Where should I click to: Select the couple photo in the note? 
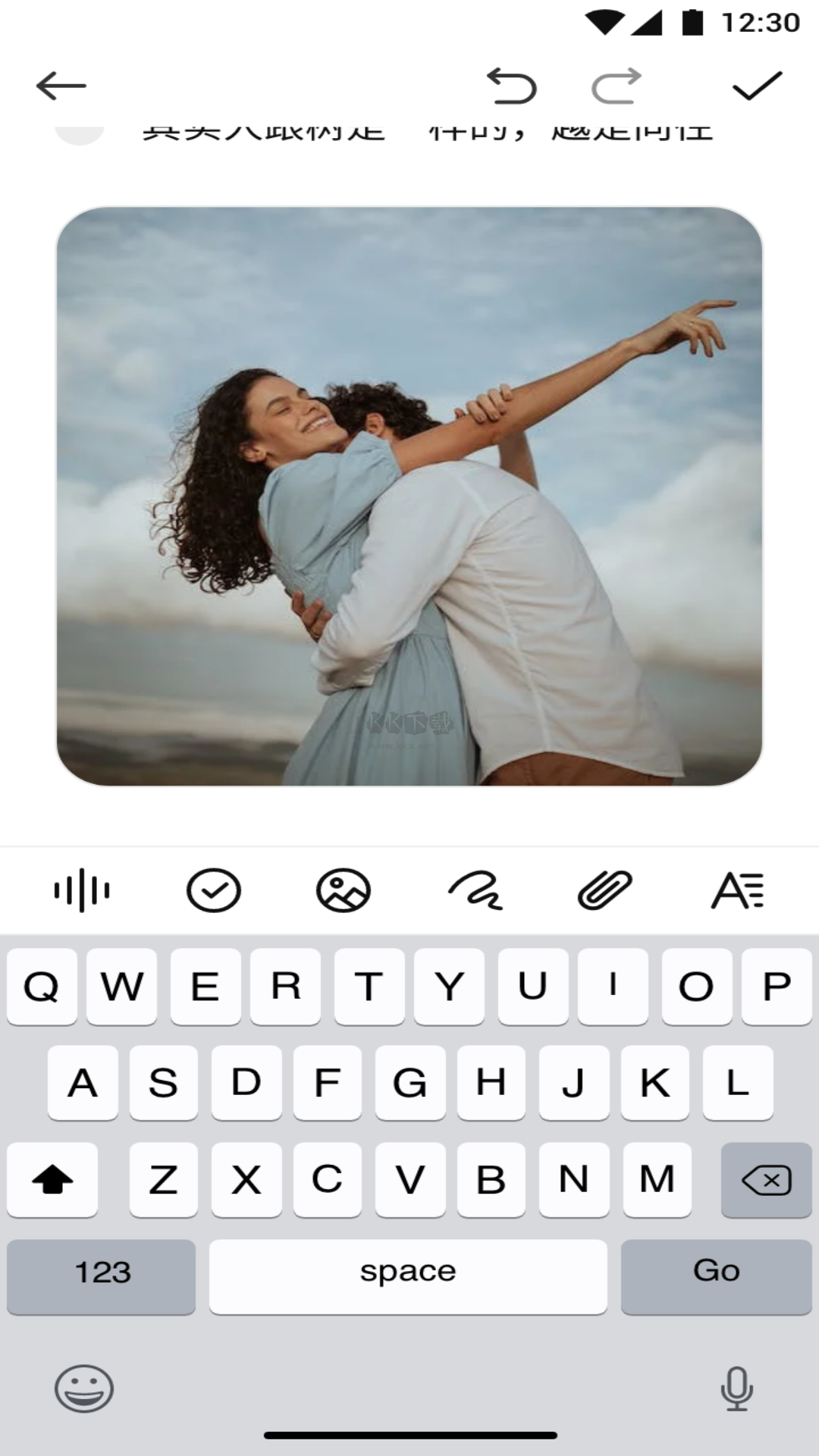pos(409,497)
